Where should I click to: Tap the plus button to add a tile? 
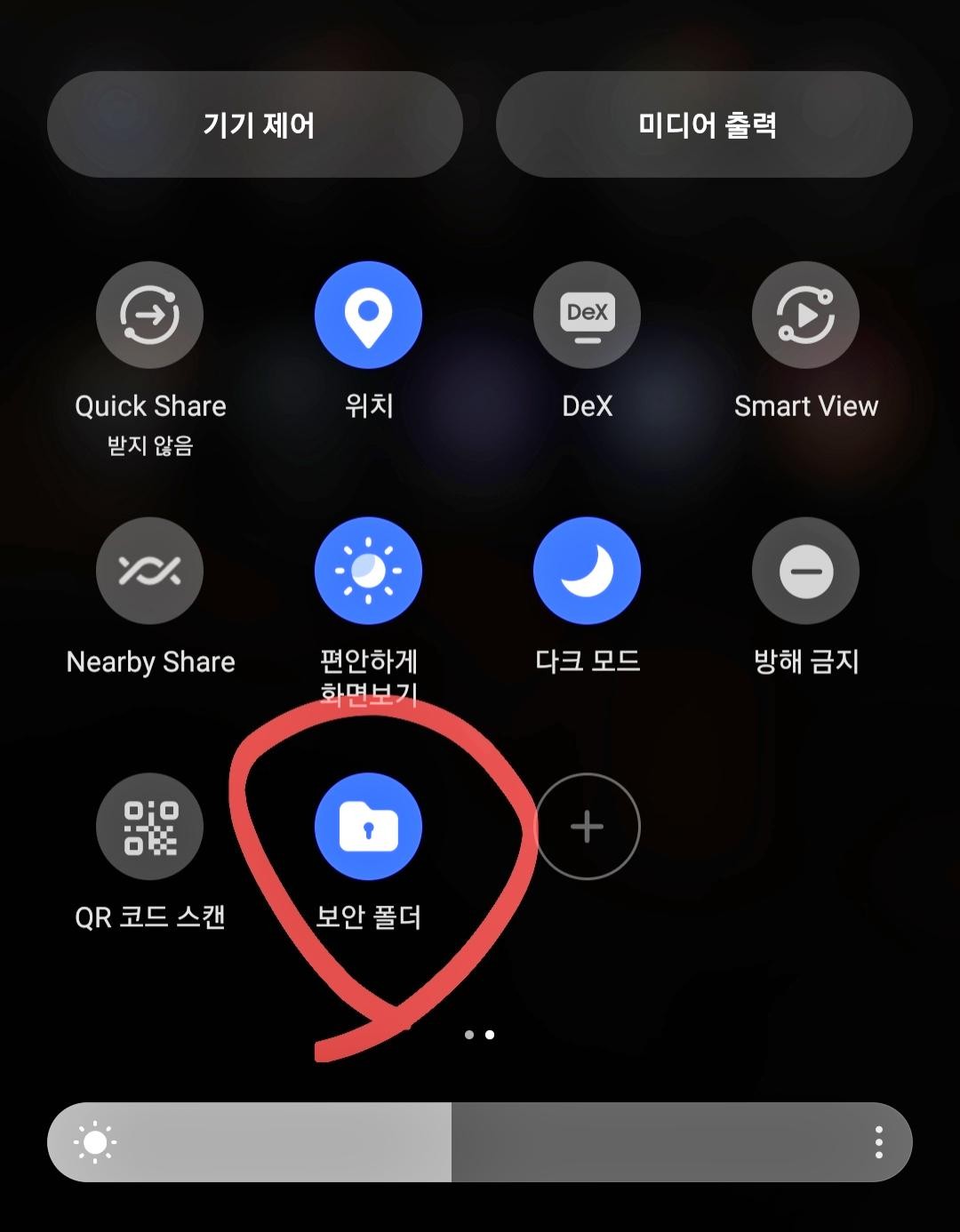(x=587, y=826)
